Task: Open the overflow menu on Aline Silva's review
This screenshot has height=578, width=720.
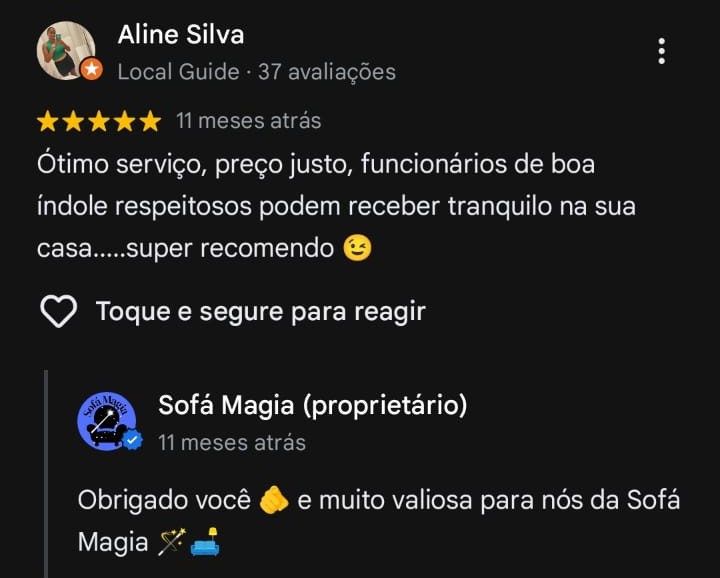Action: tap(661, 51)
